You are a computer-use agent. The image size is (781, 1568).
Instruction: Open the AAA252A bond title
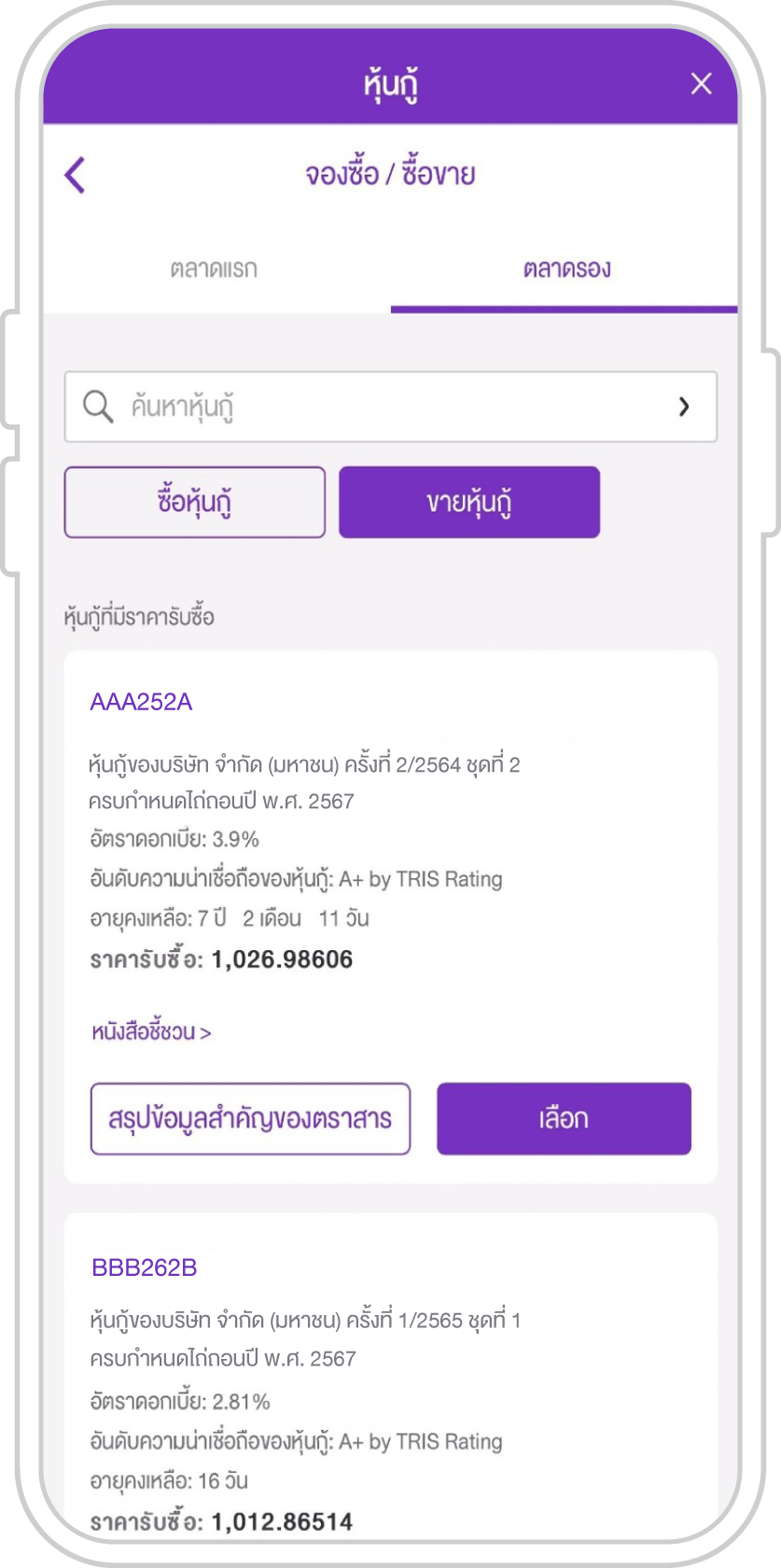[x=141, y=702]
